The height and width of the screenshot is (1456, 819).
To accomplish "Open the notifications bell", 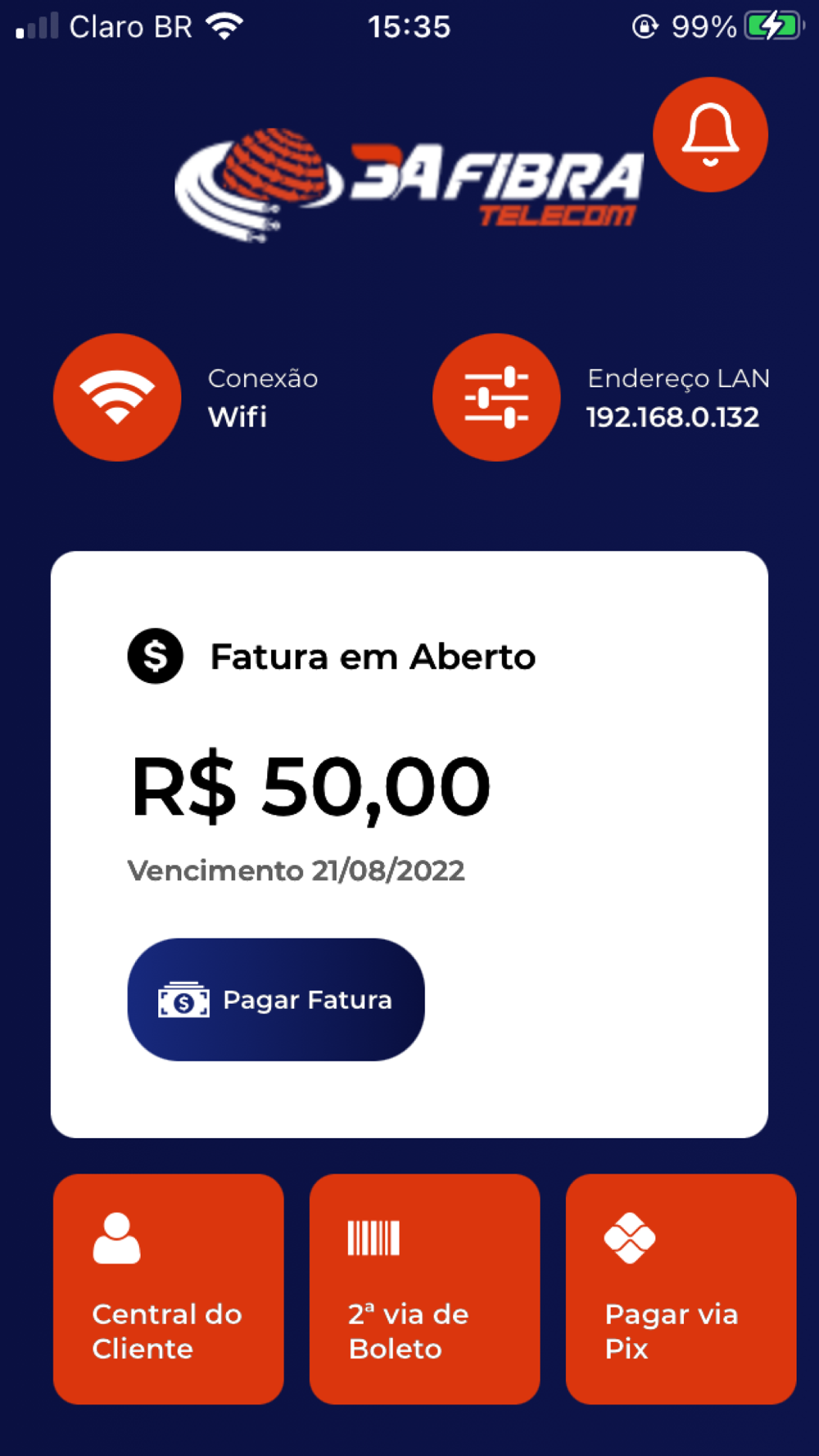I will [710, 134].
